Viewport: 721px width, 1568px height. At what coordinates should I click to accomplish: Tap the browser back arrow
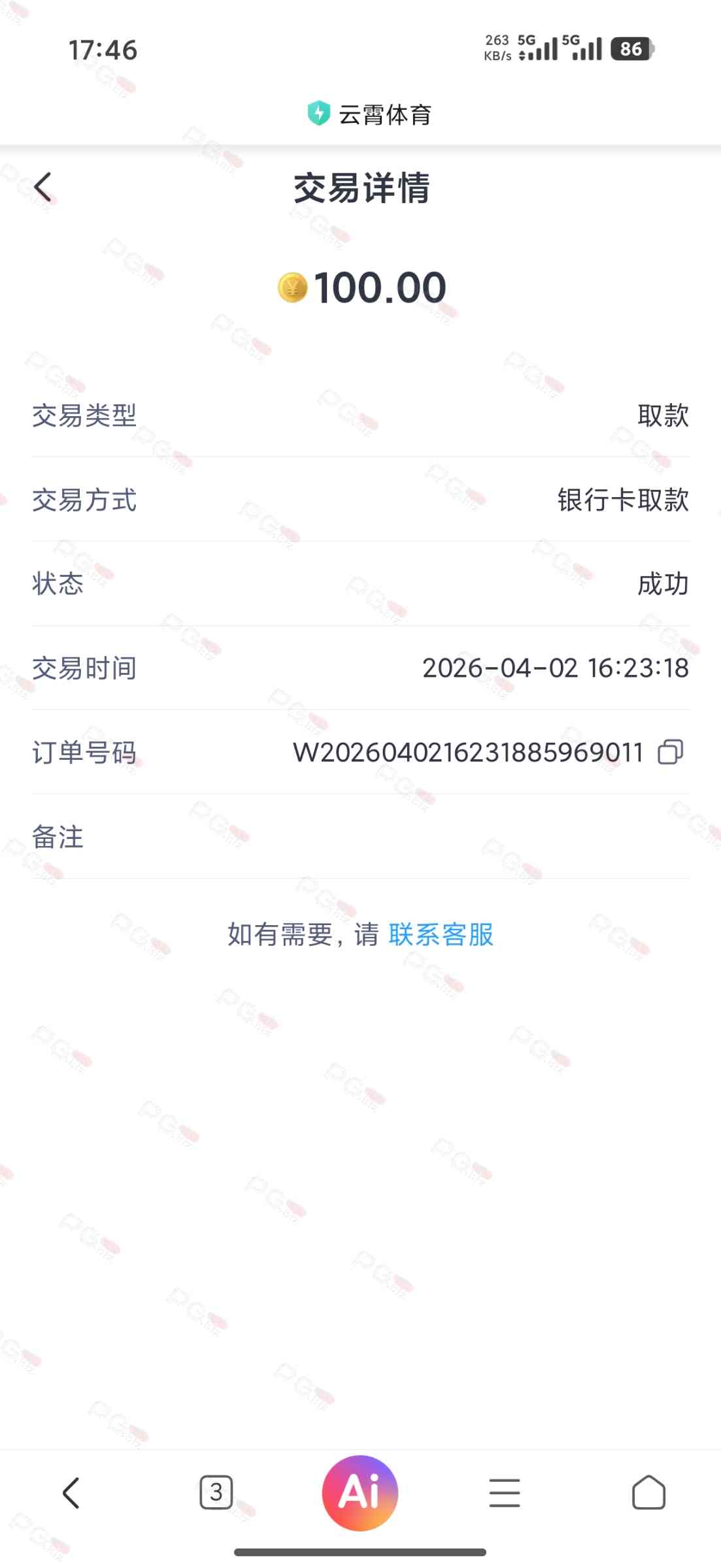[x=71, y=1493]
